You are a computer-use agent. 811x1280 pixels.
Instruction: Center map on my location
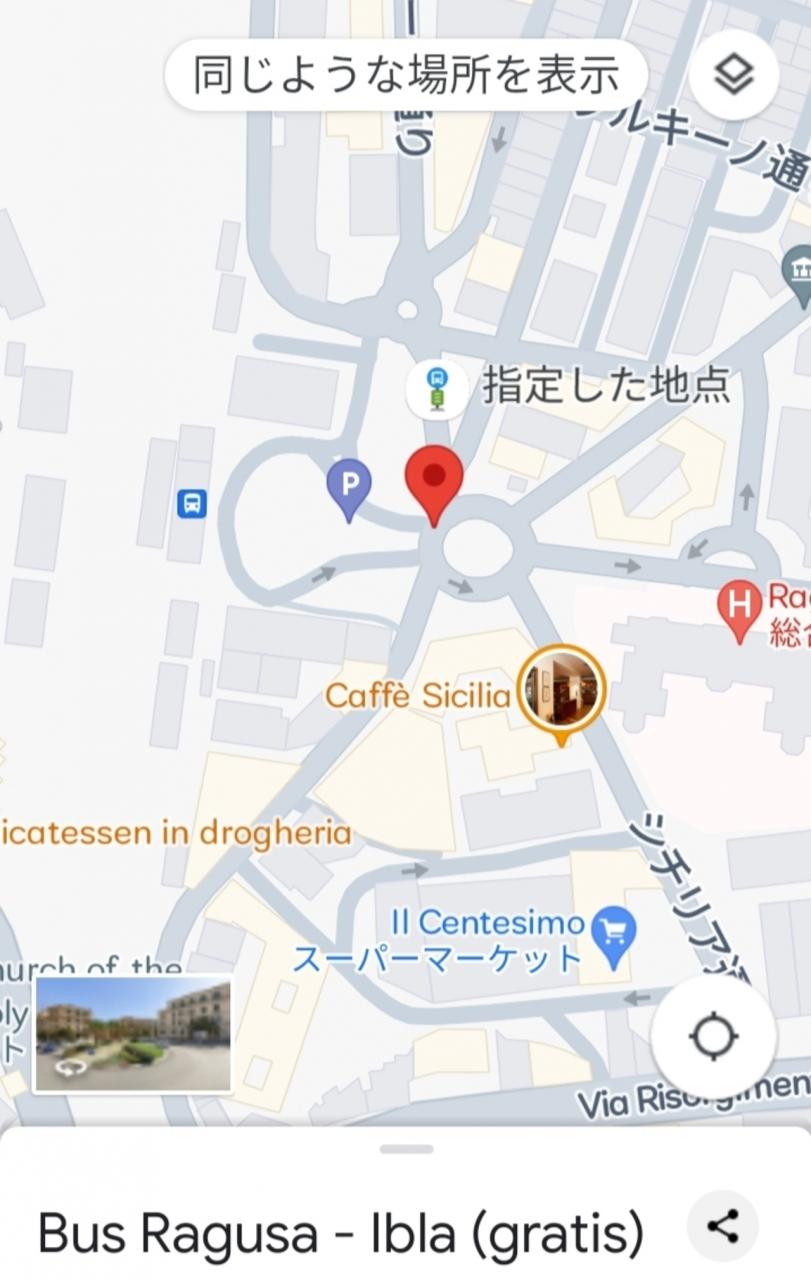pos(714,1035)
